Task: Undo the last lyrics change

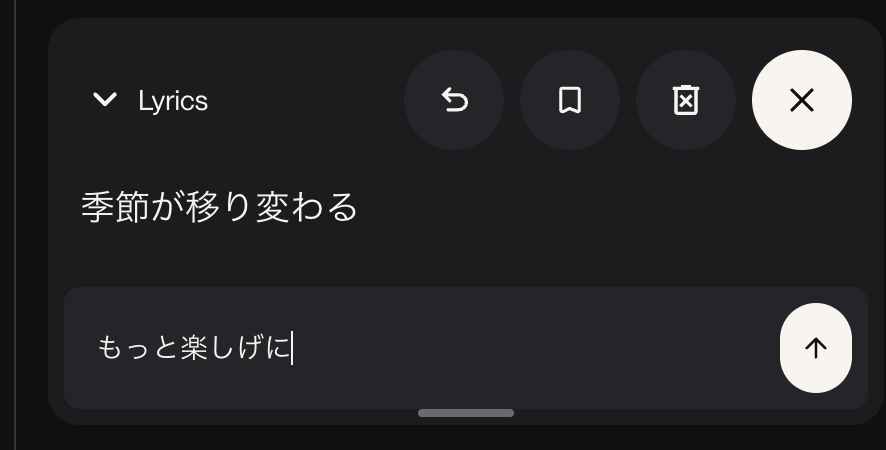Action: pyautogui.click(x=454, y=100)
